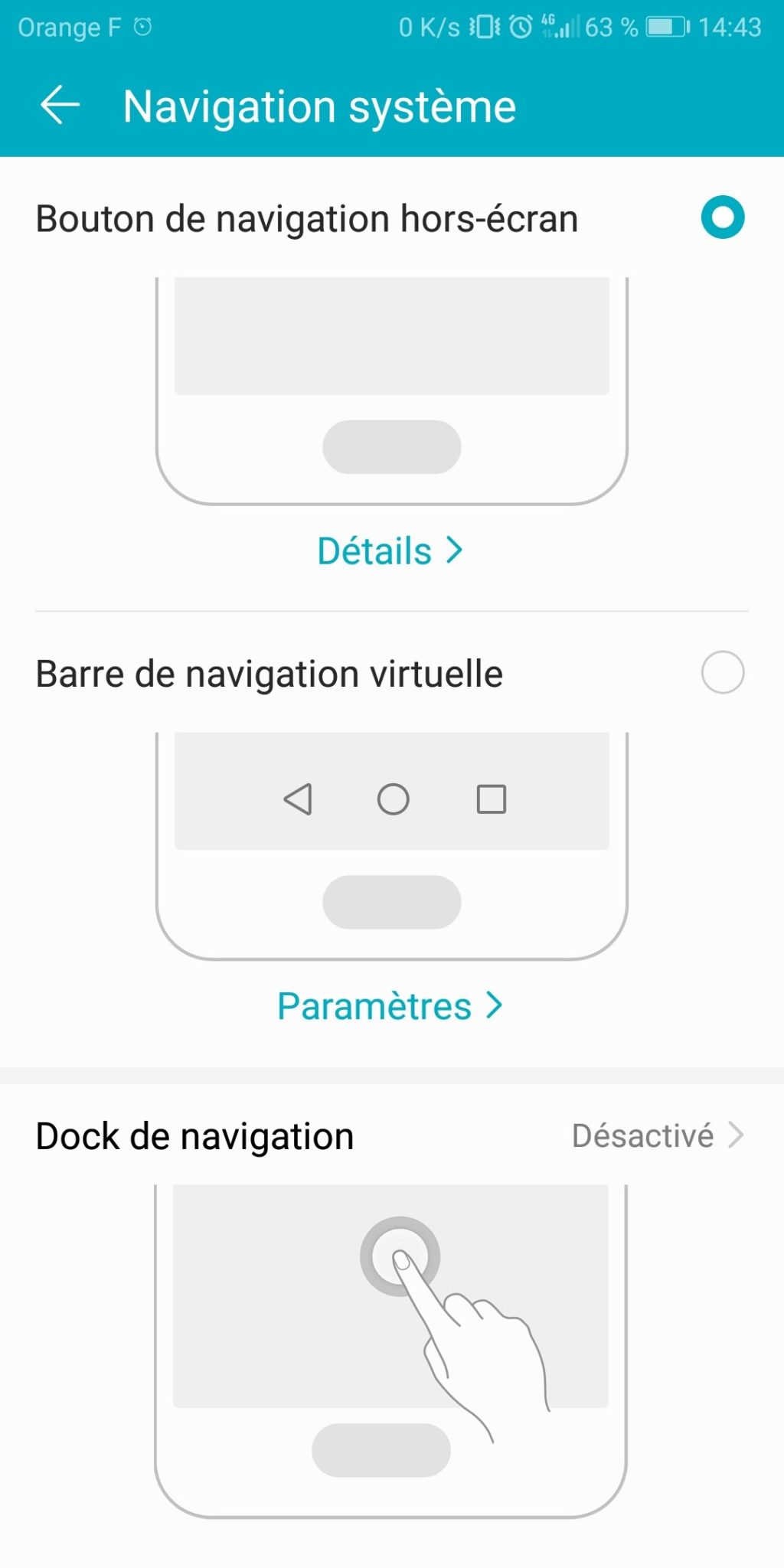Select Barre de navigation virtuelle option
Image resolution: width=784 pixels, height=1568 pixels.
[x=722, y=673]
